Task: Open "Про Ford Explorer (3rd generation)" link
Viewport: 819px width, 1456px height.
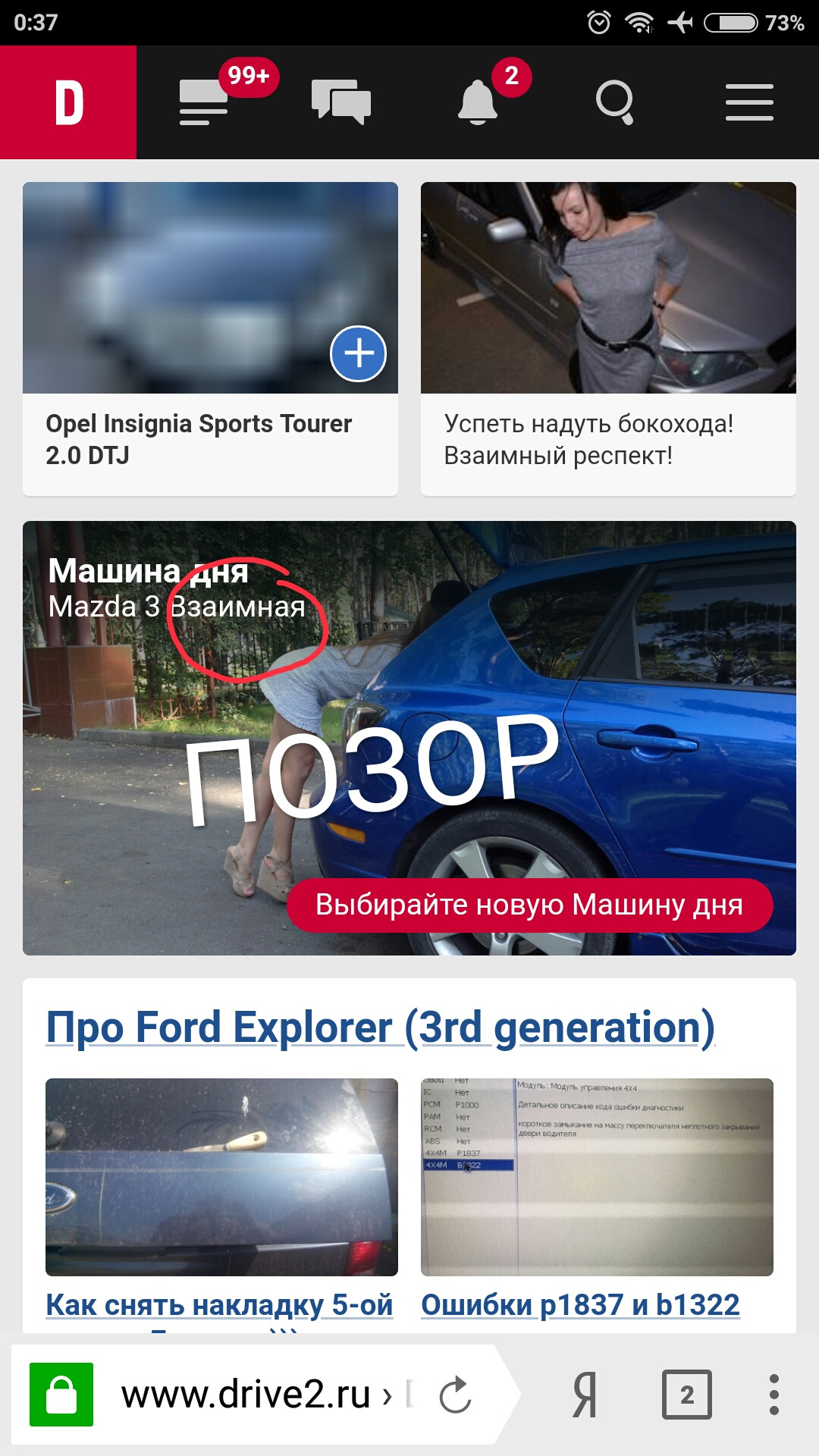Action: pyautogui.click(x=380, y=1028)
